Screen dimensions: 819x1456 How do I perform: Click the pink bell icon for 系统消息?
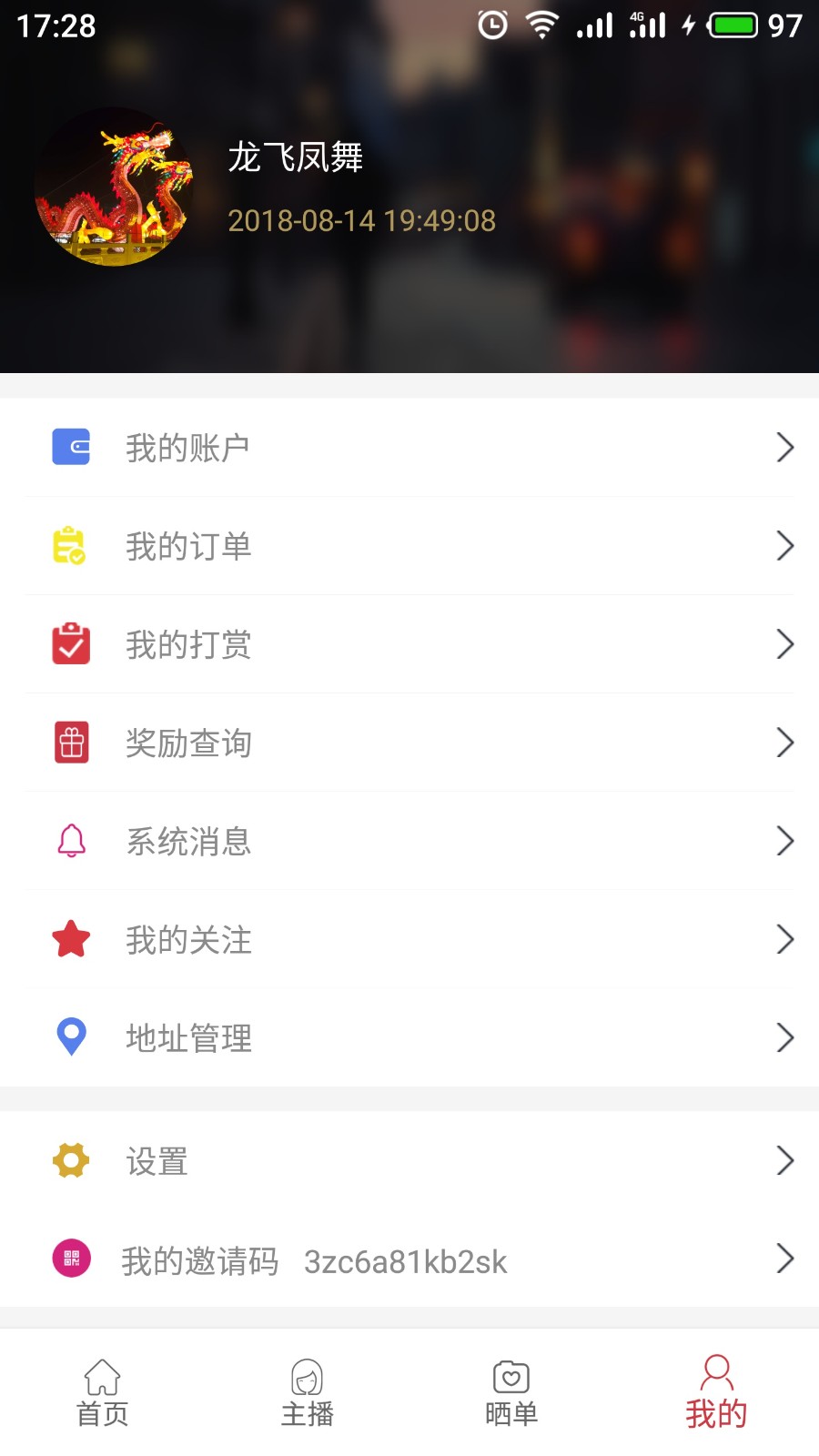(71, 841)
